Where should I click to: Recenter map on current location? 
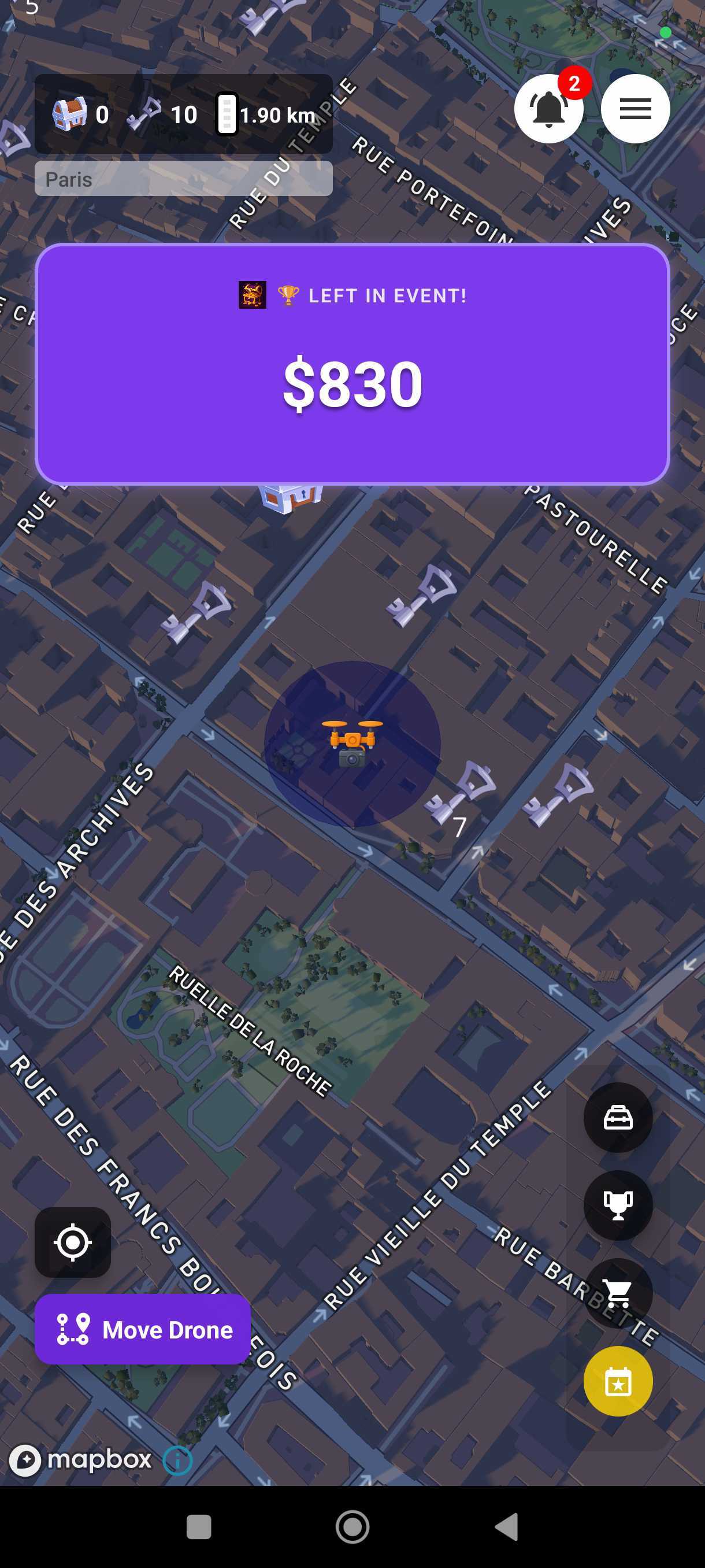[x=73, y=1242]
